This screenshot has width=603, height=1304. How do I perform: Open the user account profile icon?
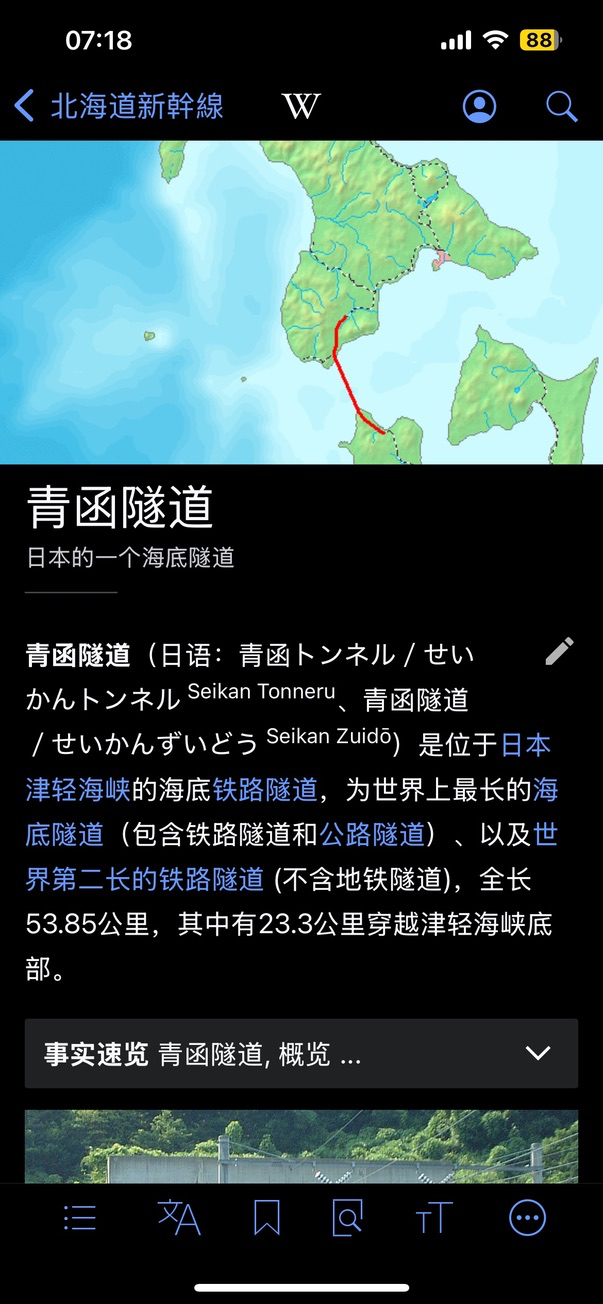[480, 106]
